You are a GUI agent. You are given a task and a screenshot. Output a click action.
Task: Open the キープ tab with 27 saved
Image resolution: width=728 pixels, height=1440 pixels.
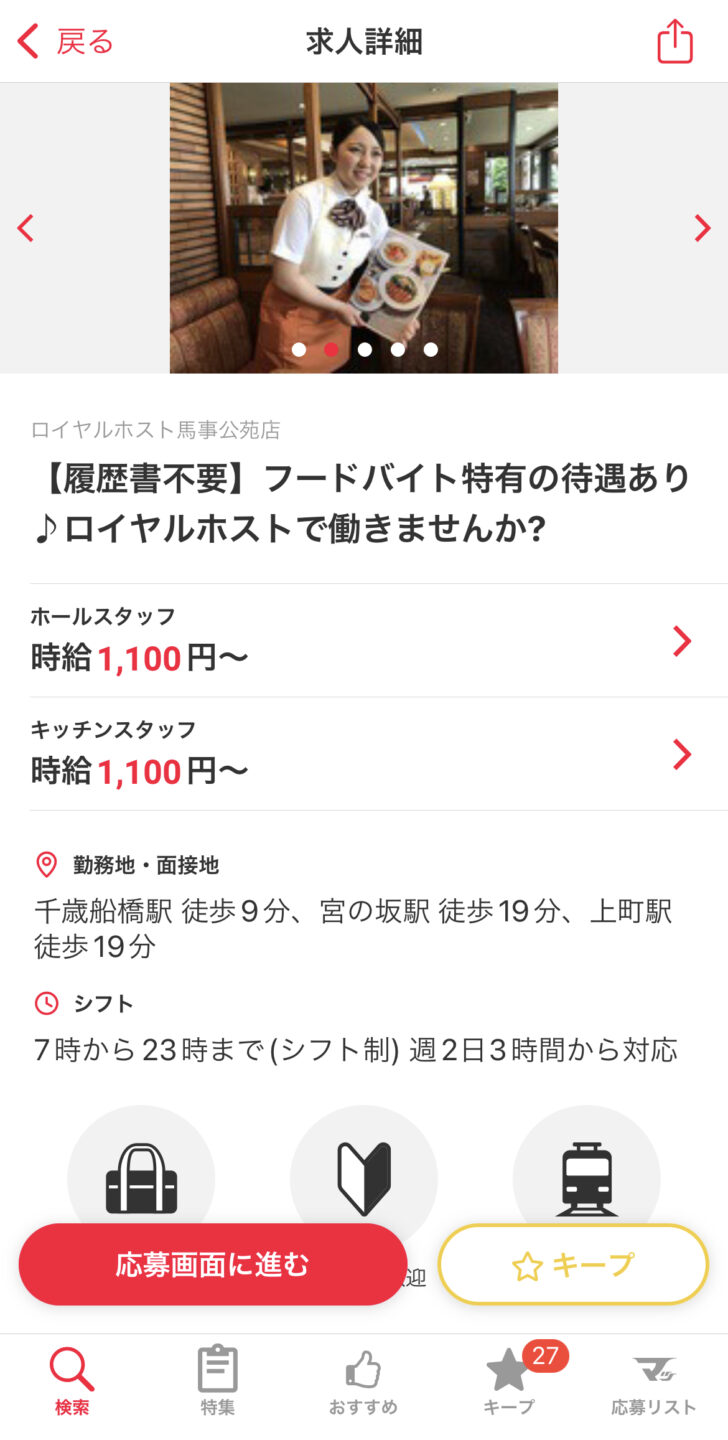[x=510, y=1381]
